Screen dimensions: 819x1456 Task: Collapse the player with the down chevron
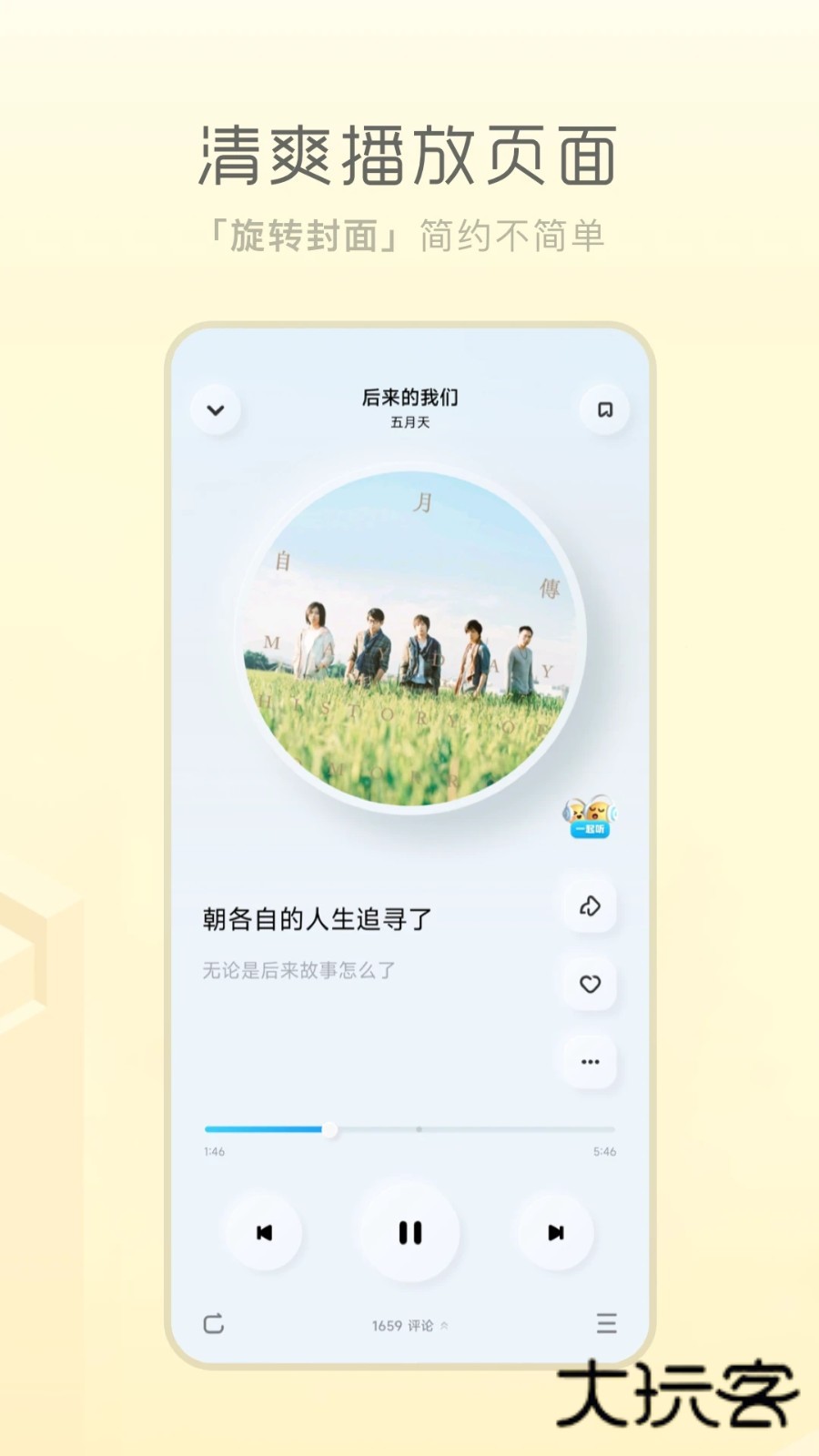tap(216, 409)
